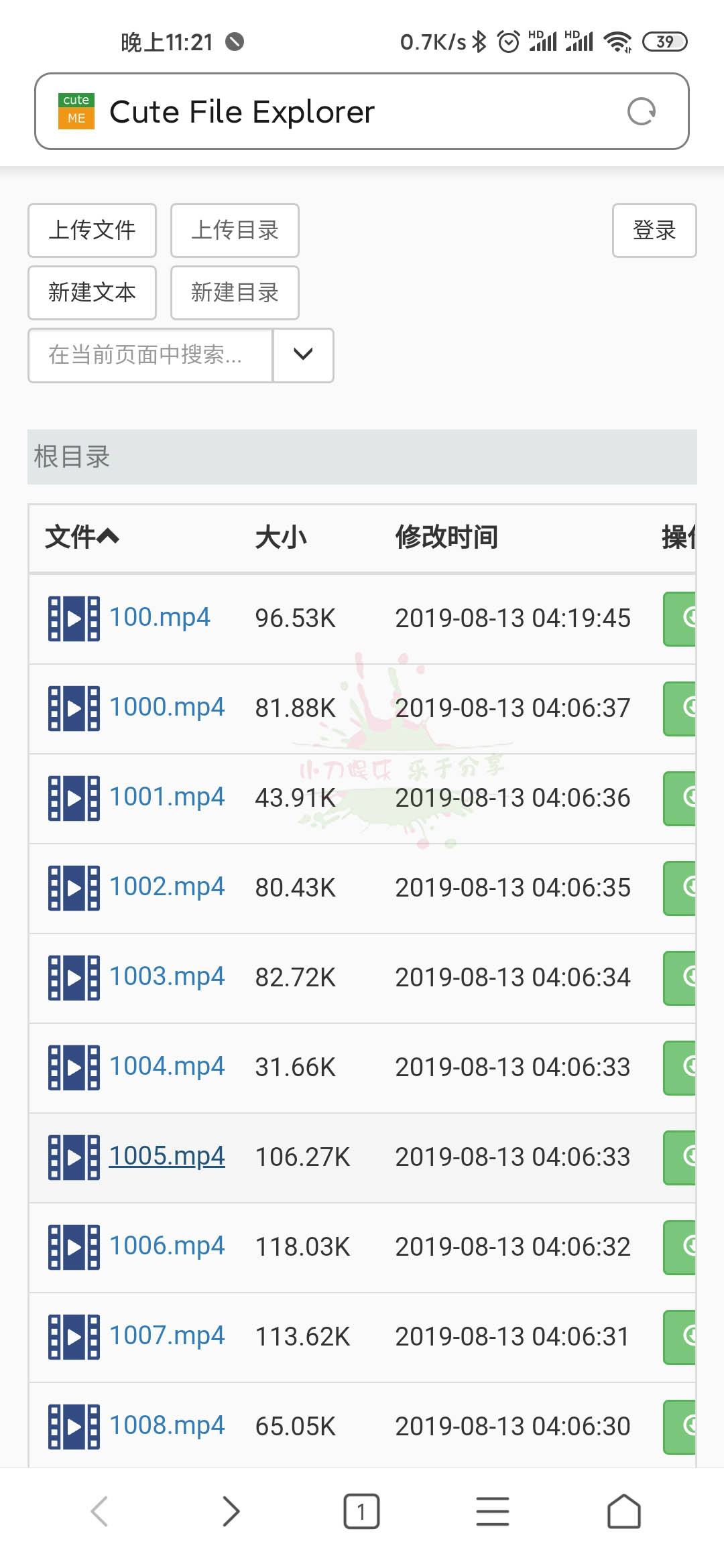Create a new text file with 新建文本
The height and width of the screenshot is (1568, 724).
pos(92,293)
